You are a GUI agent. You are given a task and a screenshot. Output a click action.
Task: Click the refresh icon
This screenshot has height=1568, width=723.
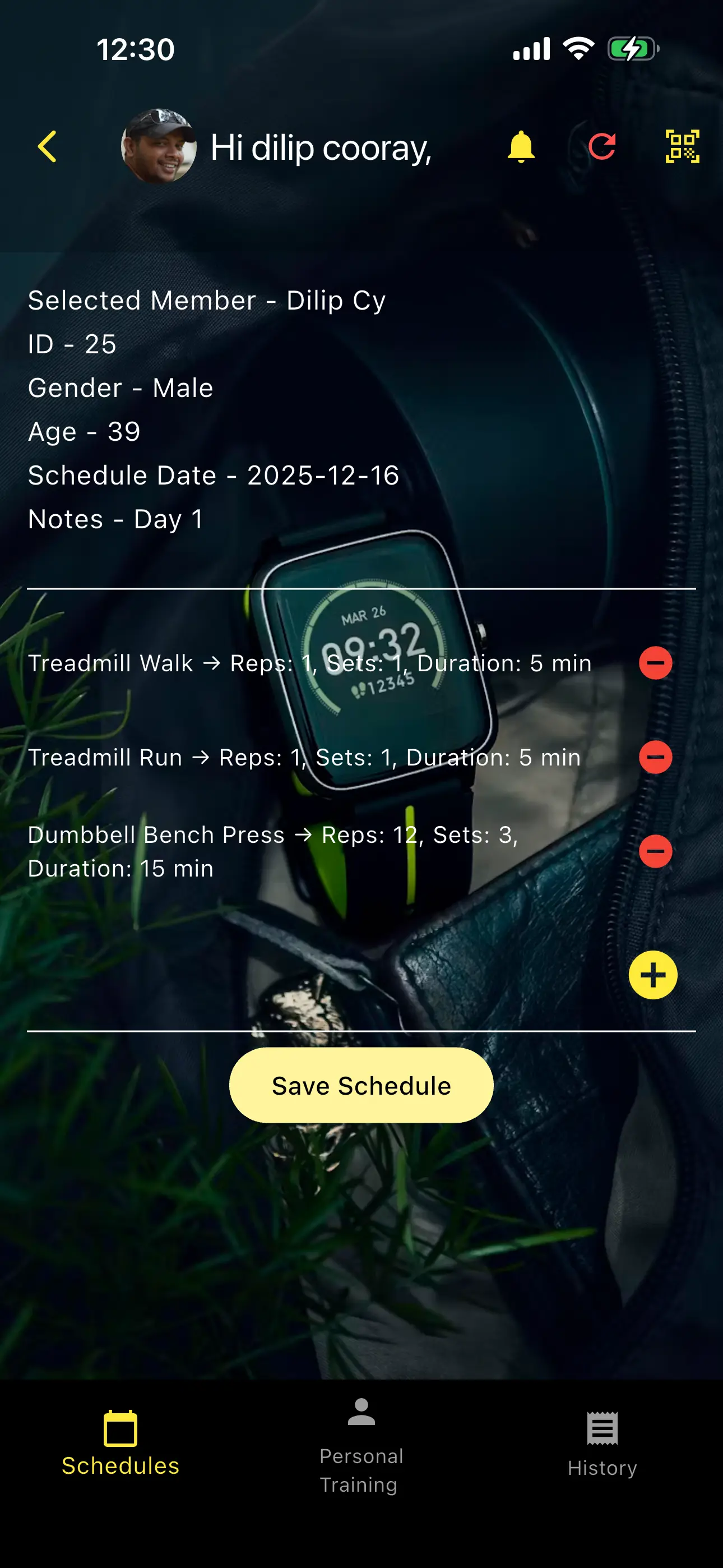tap(602, 146)
